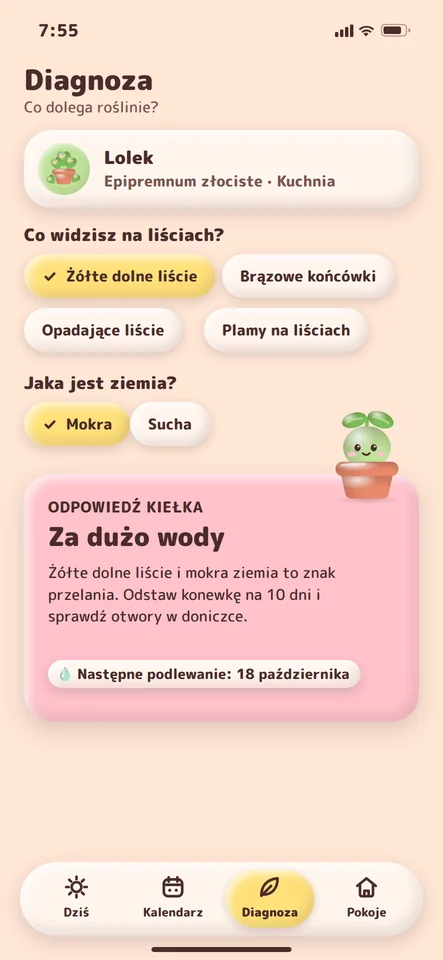Deselect the Żółte dolne liście chip

click(x=120, y=276)
